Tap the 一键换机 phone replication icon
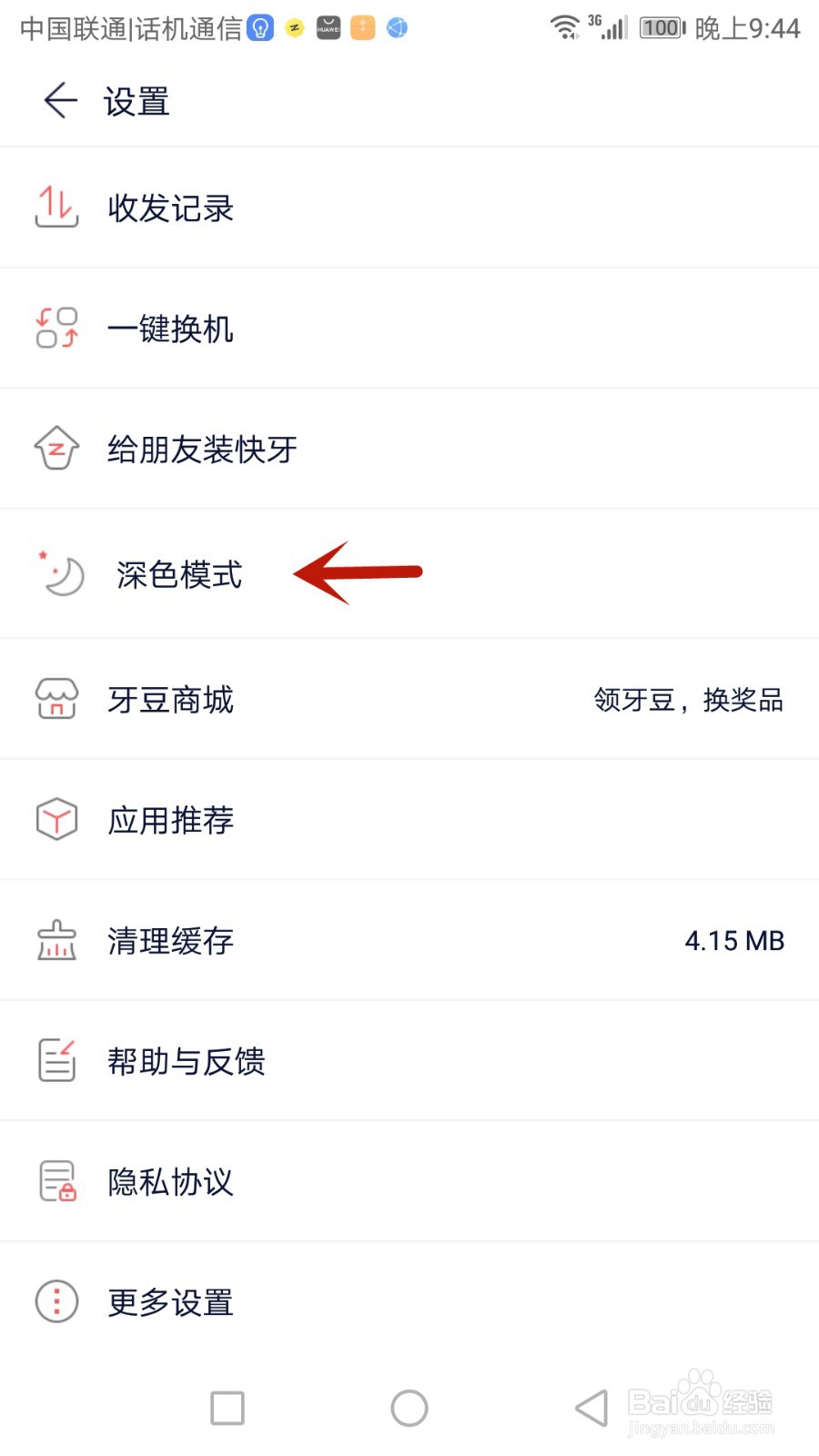Viewport: 819px width, 1456px height. coord(55,328)
